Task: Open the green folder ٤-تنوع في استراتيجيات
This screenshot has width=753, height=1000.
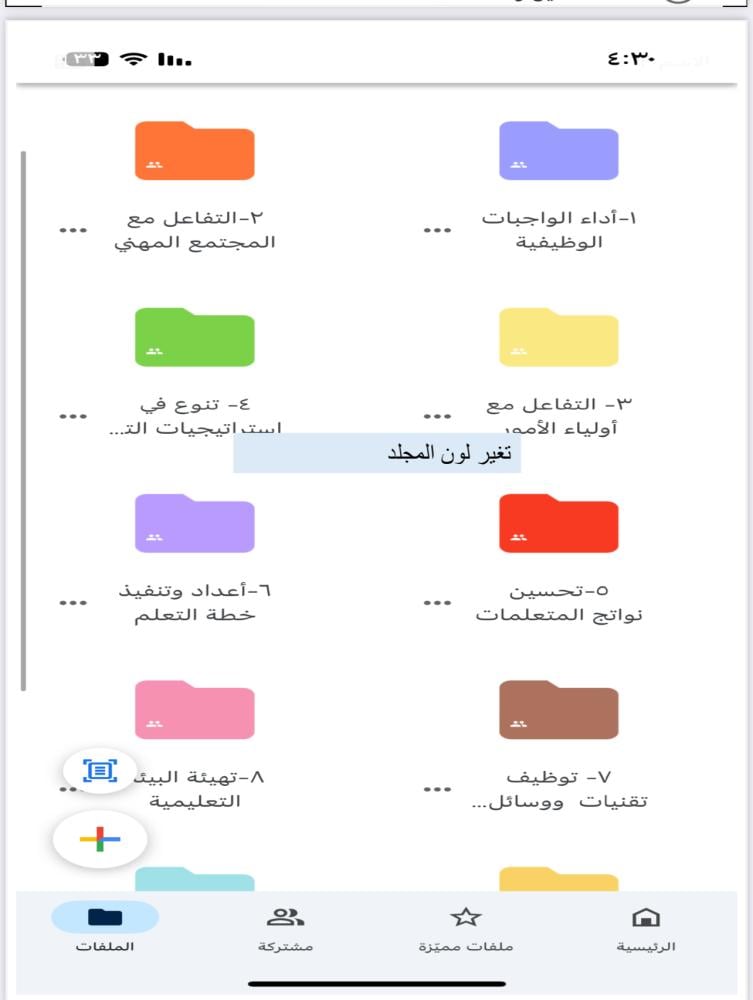Action: pos(194,339)
